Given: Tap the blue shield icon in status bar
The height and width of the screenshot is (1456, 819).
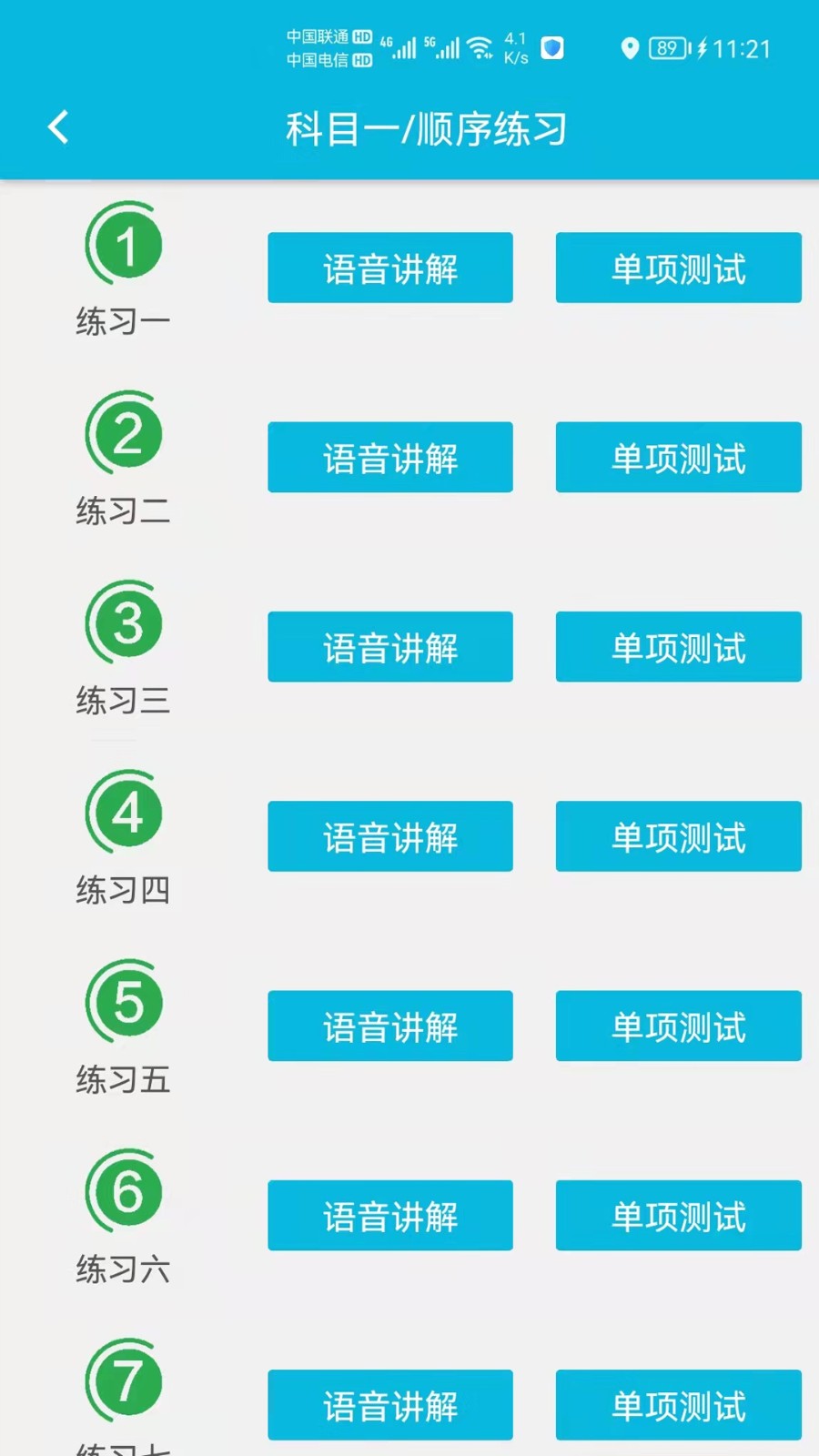Looking at the screenshot, I should click(551, 47).
